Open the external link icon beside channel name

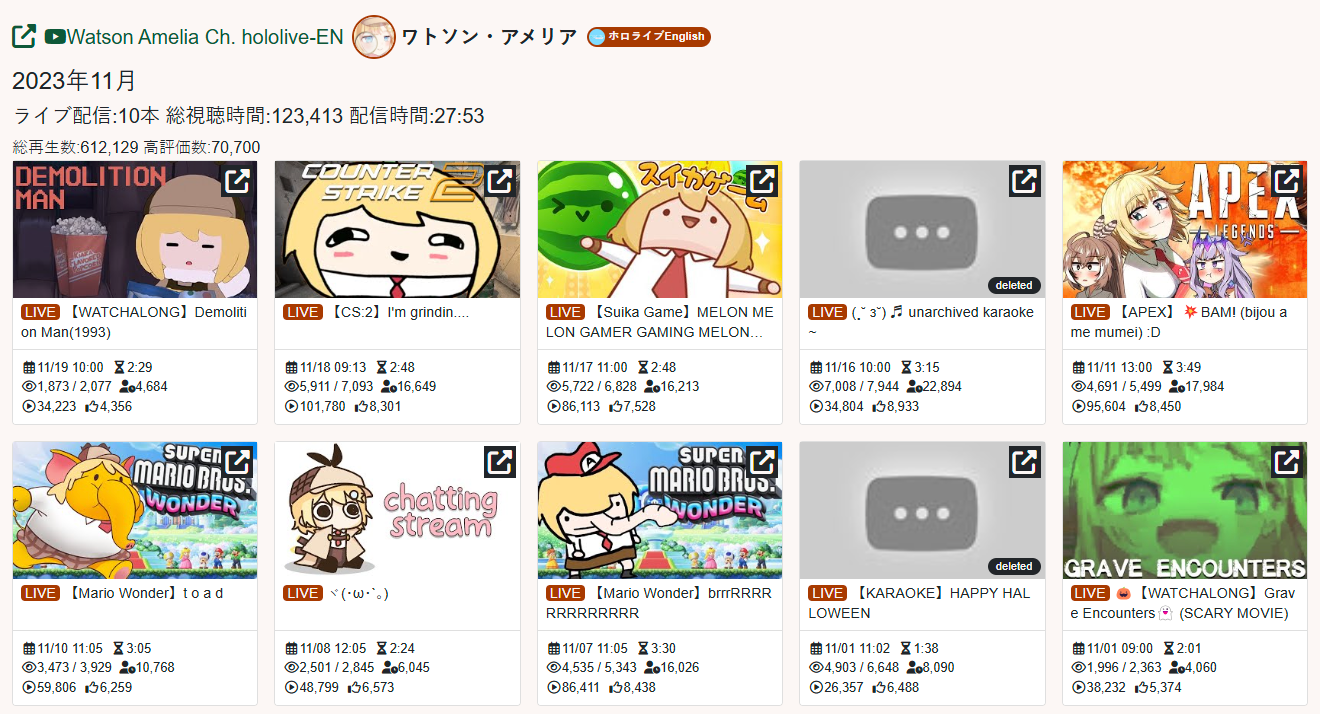[24, 37]
